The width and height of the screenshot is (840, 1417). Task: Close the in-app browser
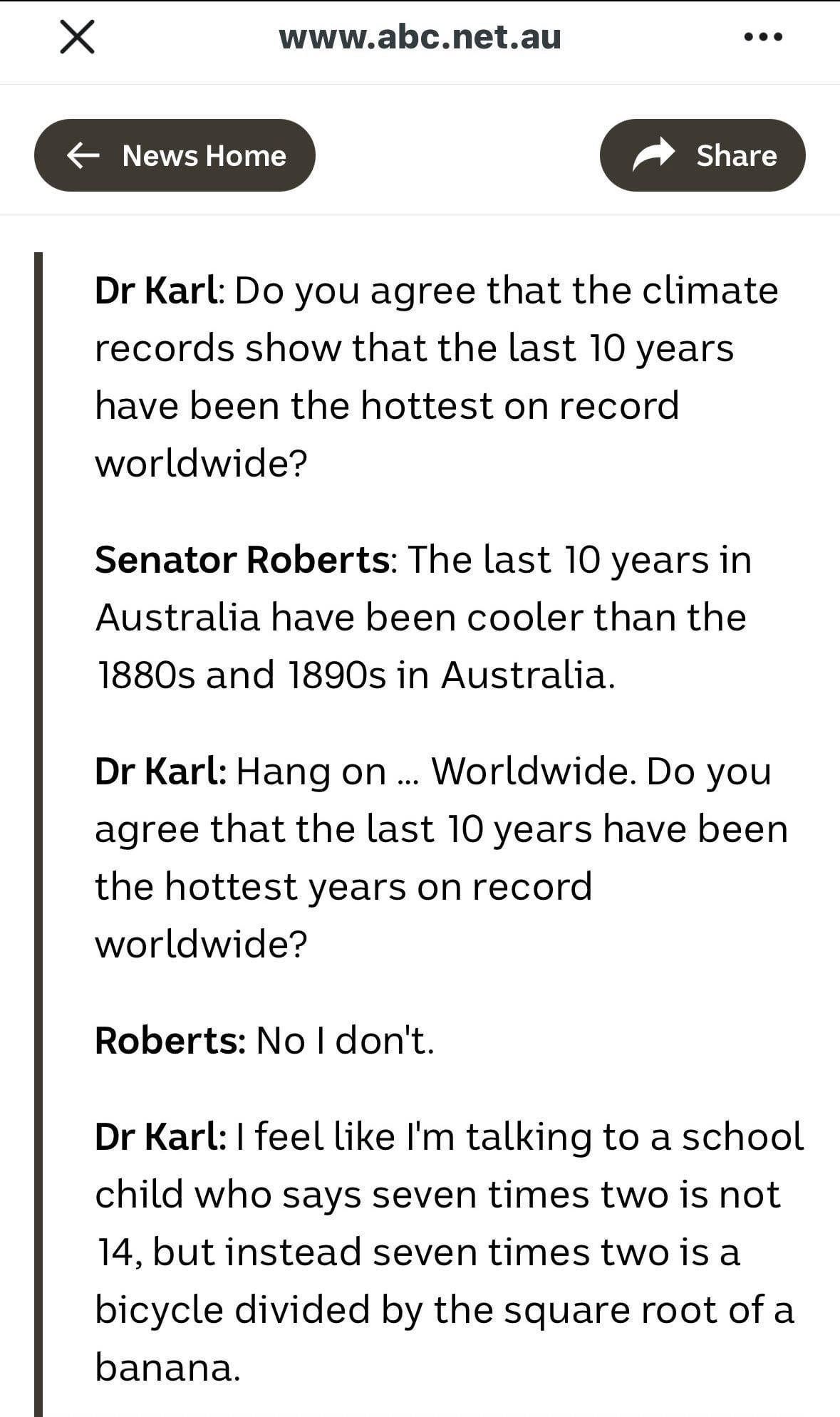(x=77, y=37)
